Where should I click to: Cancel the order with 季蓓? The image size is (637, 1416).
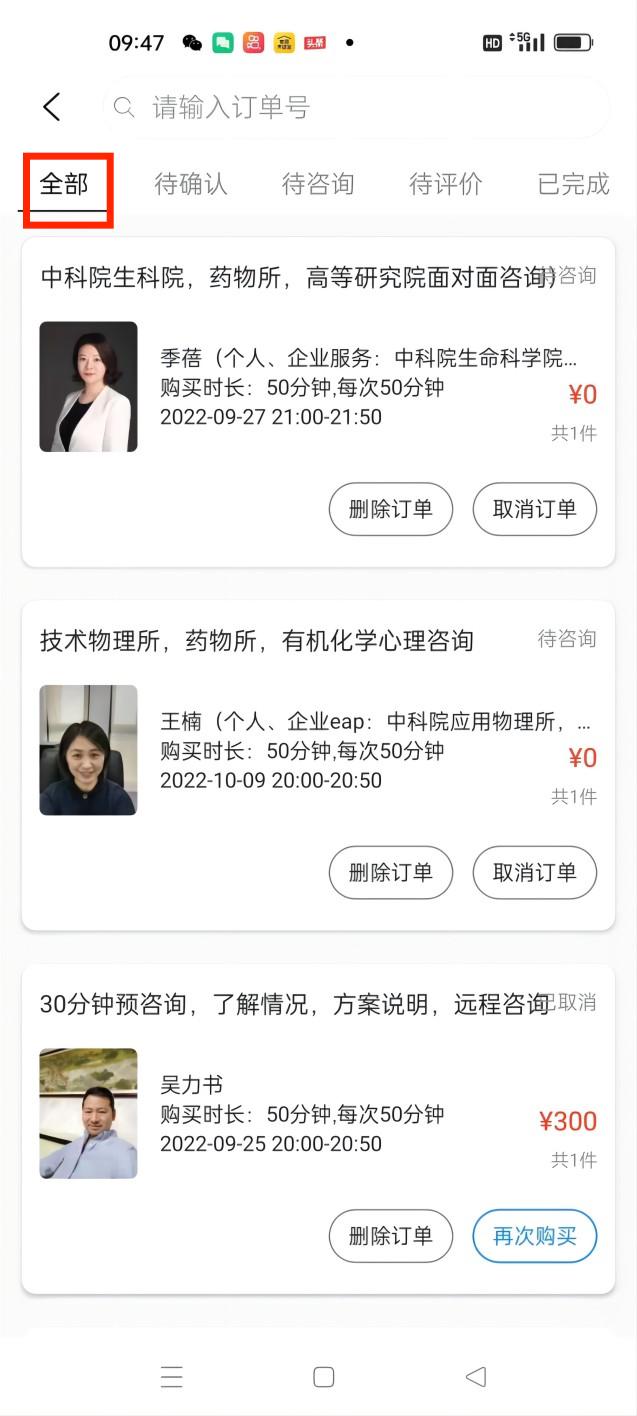click(x=535, y=509)
